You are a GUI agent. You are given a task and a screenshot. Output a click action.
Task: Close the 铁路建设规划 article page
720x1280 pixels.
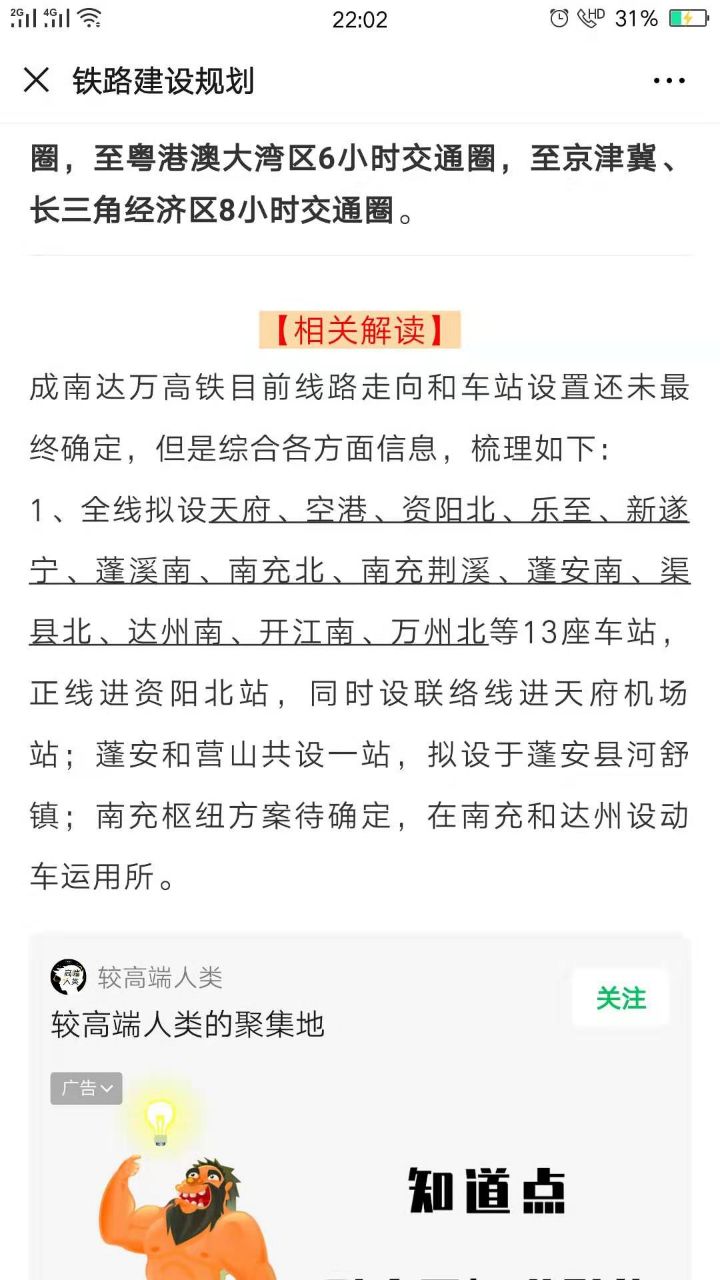tap(36, 80)
